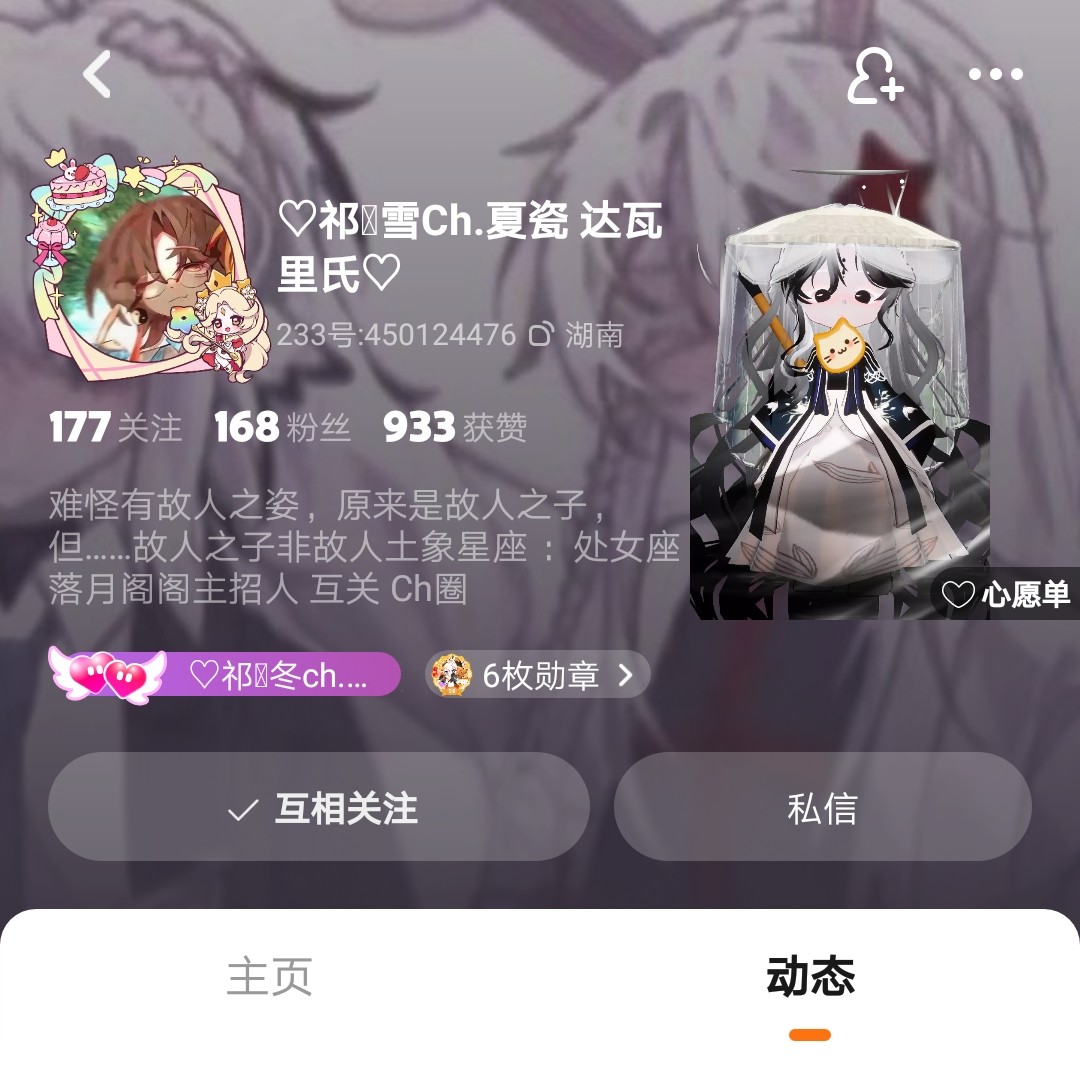Open the 177 关注 following list

tap(115, 428)
